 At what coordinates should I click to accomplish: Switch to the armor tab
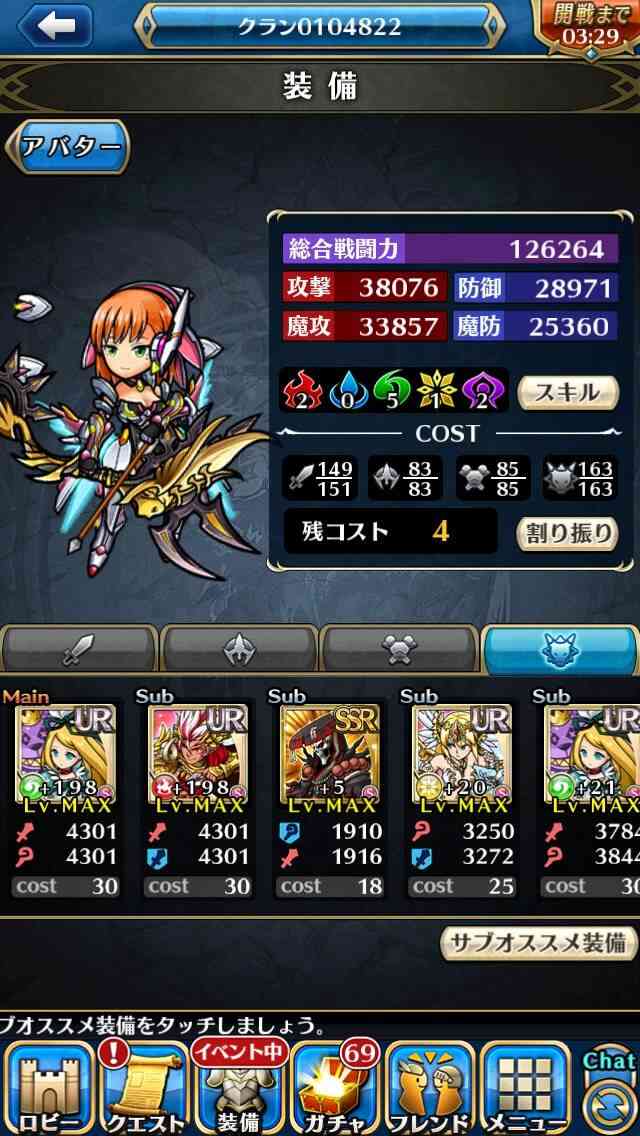point(239,650)
